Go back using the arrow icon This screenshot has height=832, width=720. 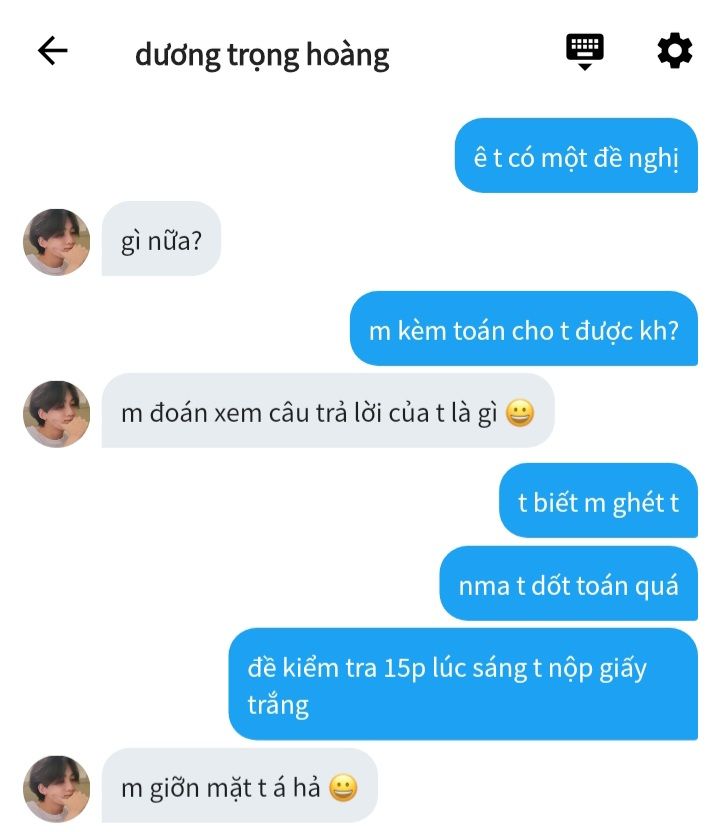(x=52, y=51)
